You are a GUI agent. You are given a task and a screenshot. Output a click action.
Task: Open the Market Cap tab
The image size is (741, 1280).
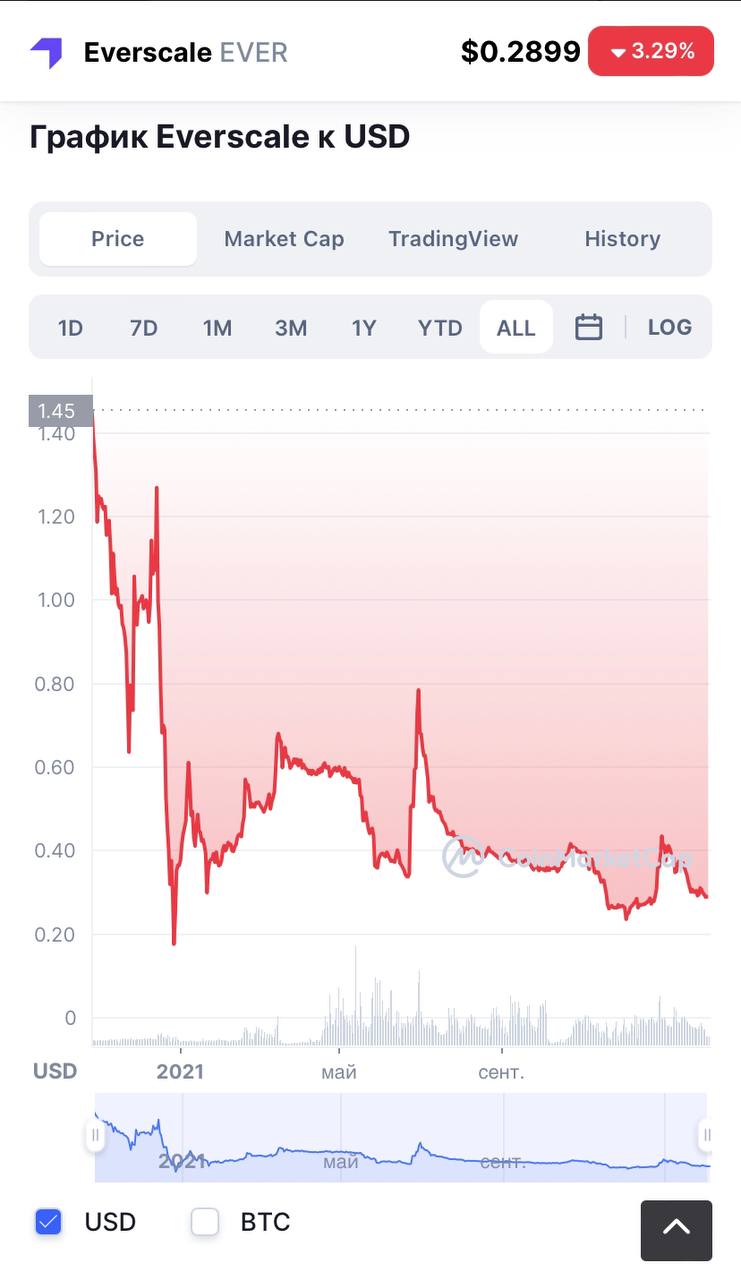[284, 239]
